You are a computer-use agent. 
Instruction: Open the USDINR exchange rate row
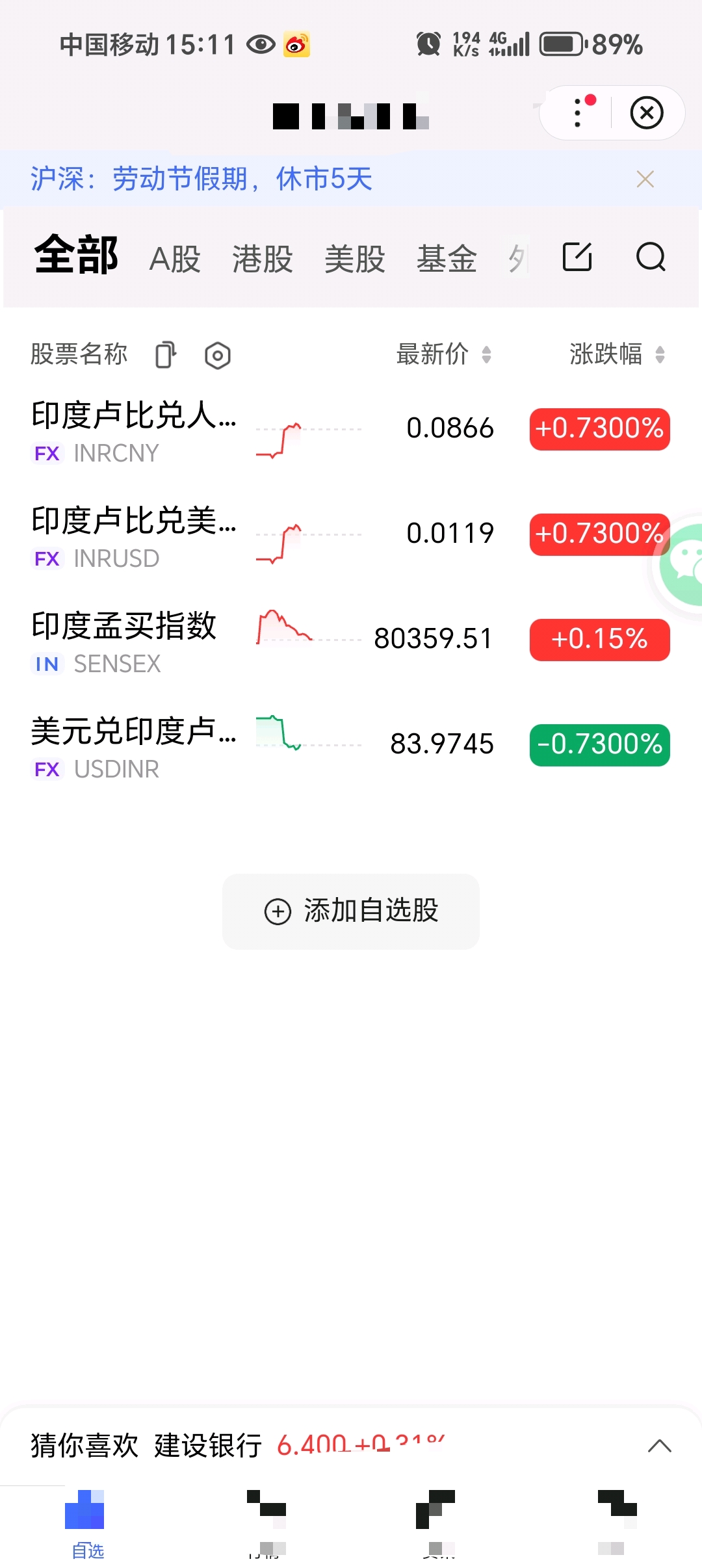(x=351, y=746)
